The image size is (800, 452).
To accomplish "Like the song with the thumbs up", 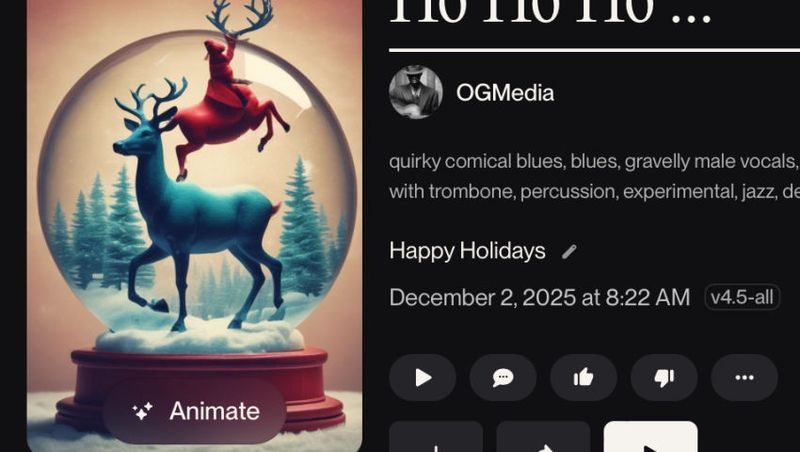I will pyautogui.click(x=584, y=377).
